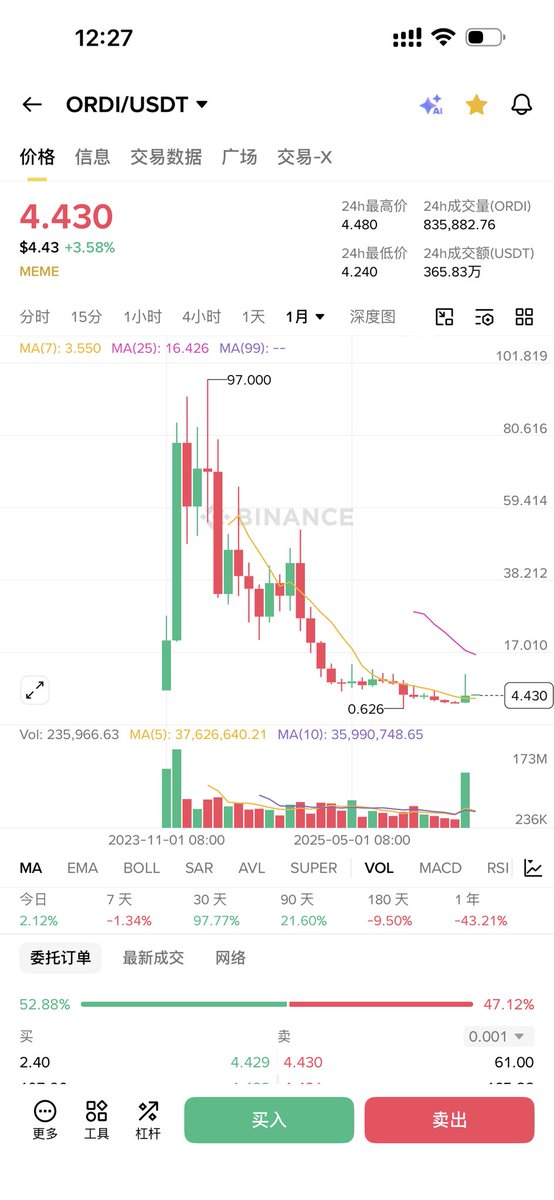Toggle the favorite star
Image resolution: width=554 pixels, height=1200 pixels.
pos(477,104)
